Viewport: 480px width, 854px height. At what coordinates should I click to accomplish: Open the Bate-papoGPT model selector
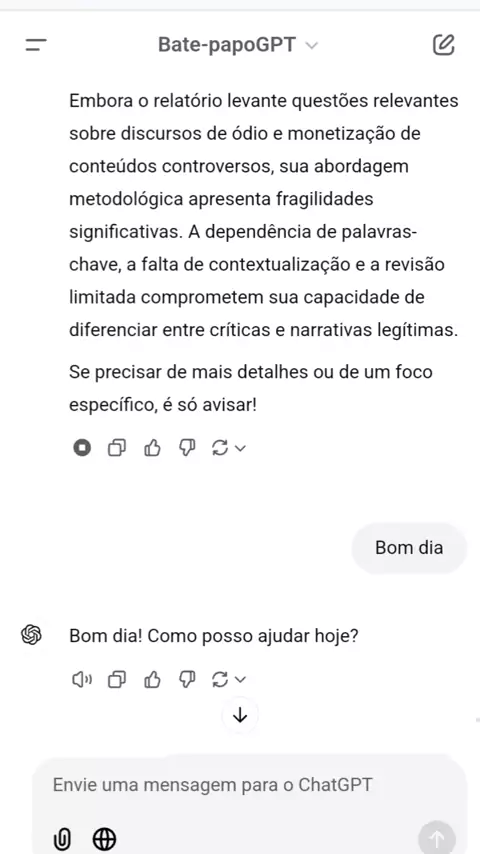click(x=238, y=45)
